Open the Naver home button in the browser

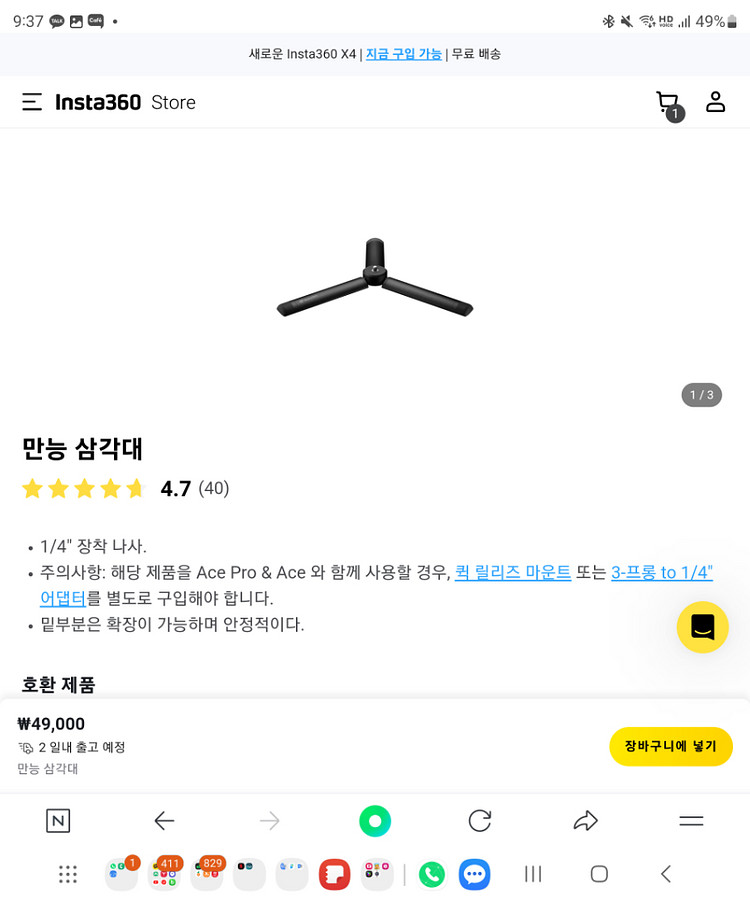point(58,821)
